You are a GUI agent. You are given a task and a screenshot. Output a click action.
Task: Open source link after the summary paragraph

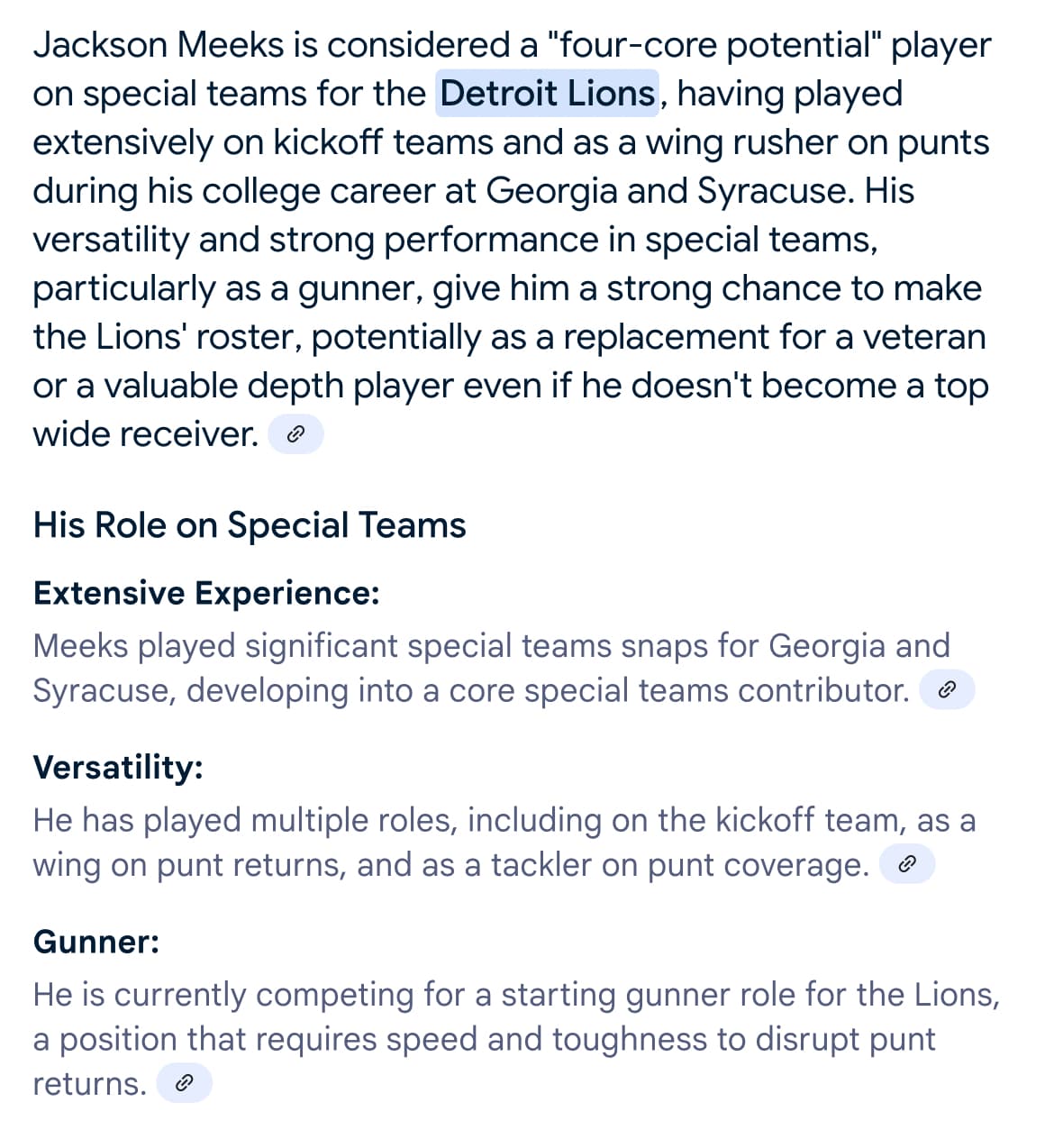coord(295,435)
